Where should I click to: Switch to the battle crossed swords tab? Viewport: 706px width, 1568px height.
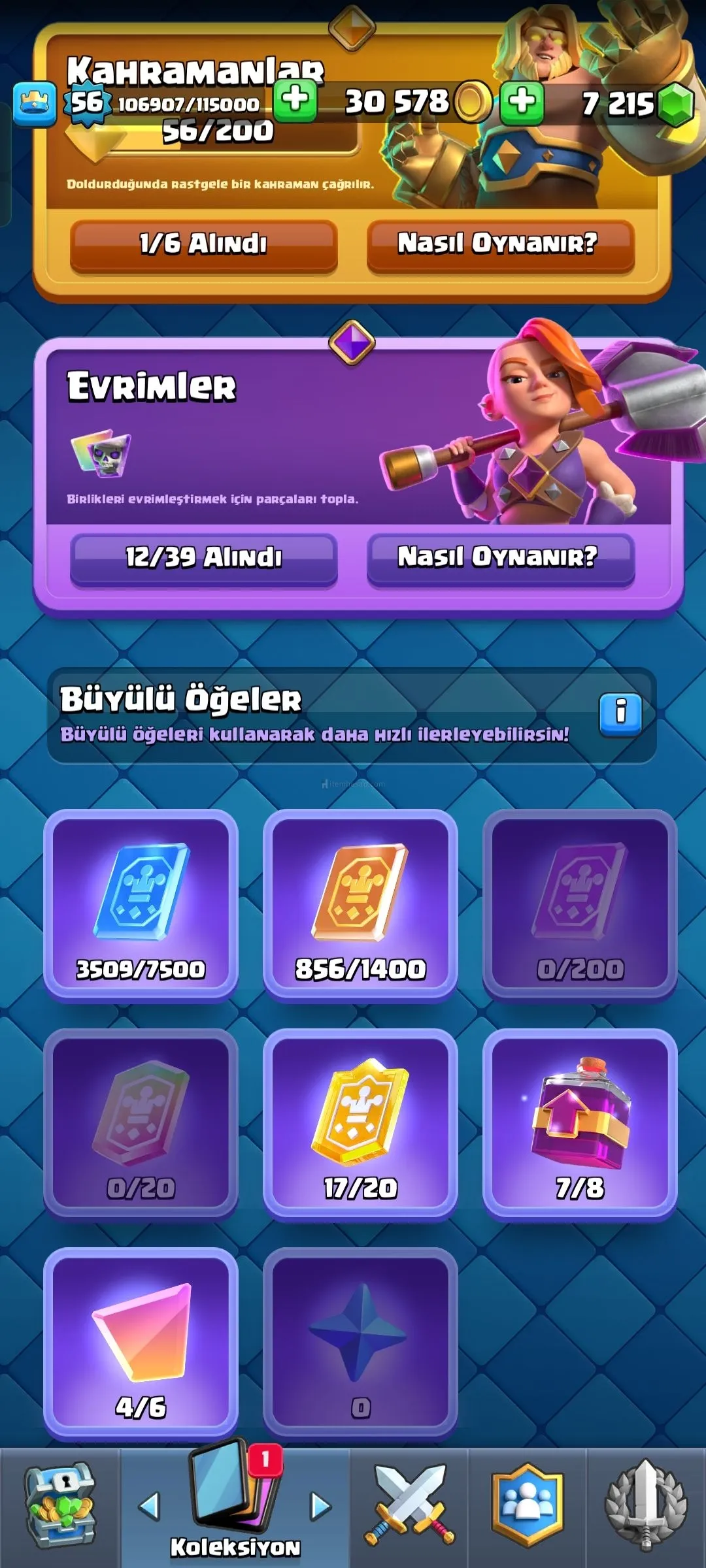pyautogui.click(x=409, y=1507)
